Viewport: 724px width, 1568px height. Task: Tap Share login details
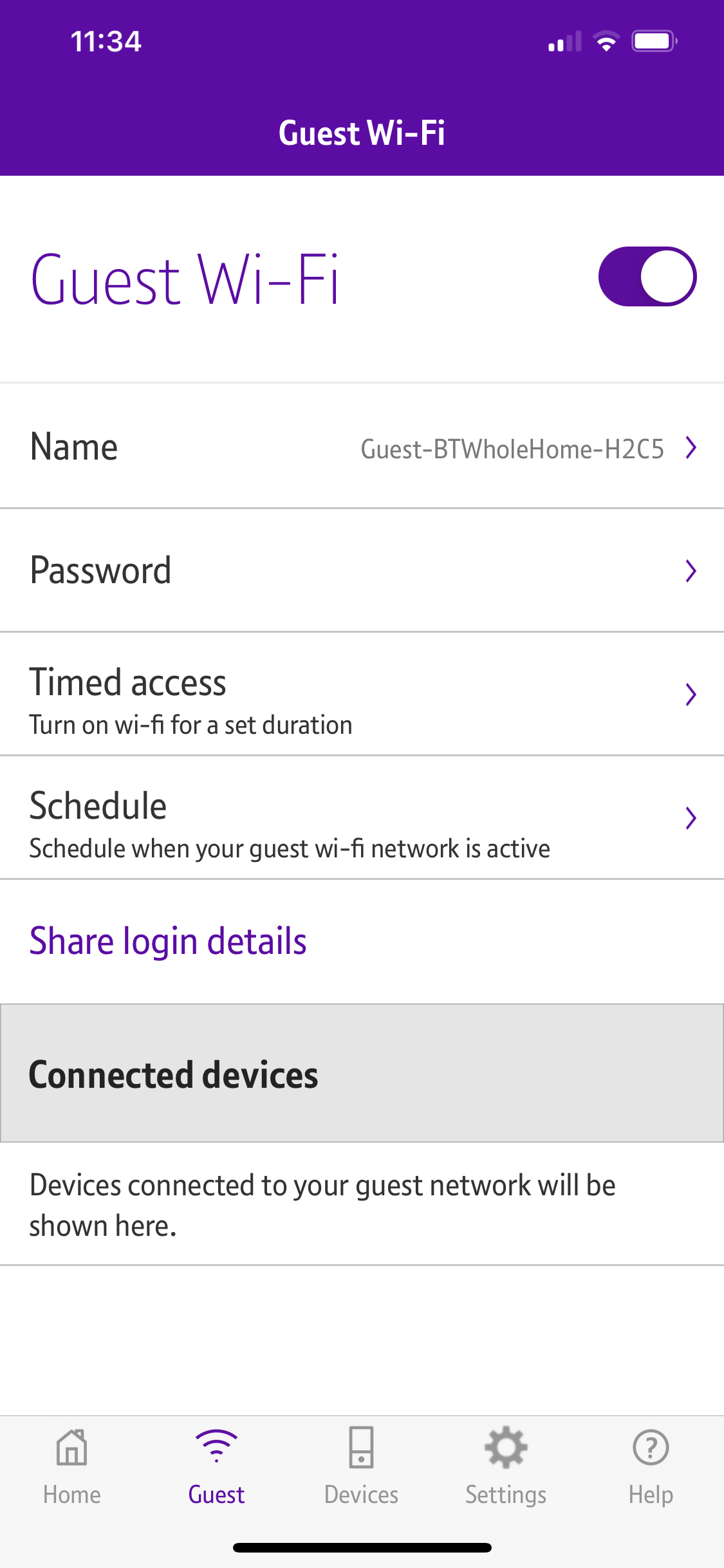(168, 942)
